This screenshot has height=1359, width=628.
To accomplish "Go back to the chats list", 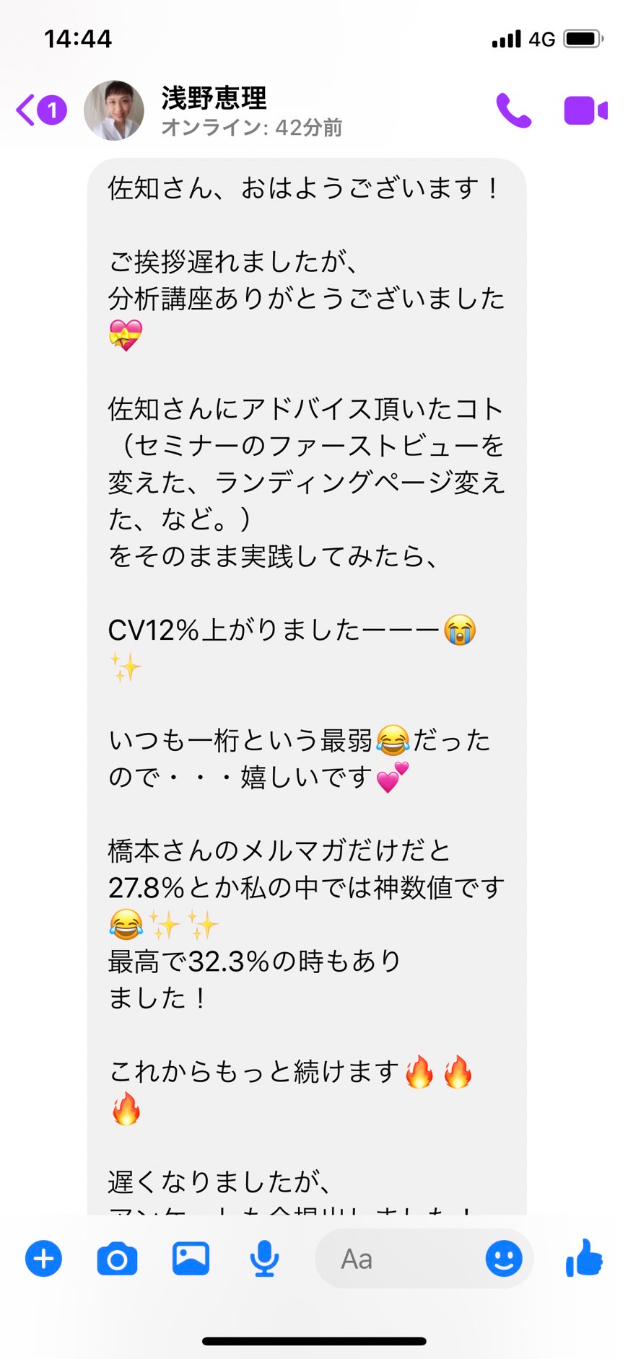I will coord(38,109).
